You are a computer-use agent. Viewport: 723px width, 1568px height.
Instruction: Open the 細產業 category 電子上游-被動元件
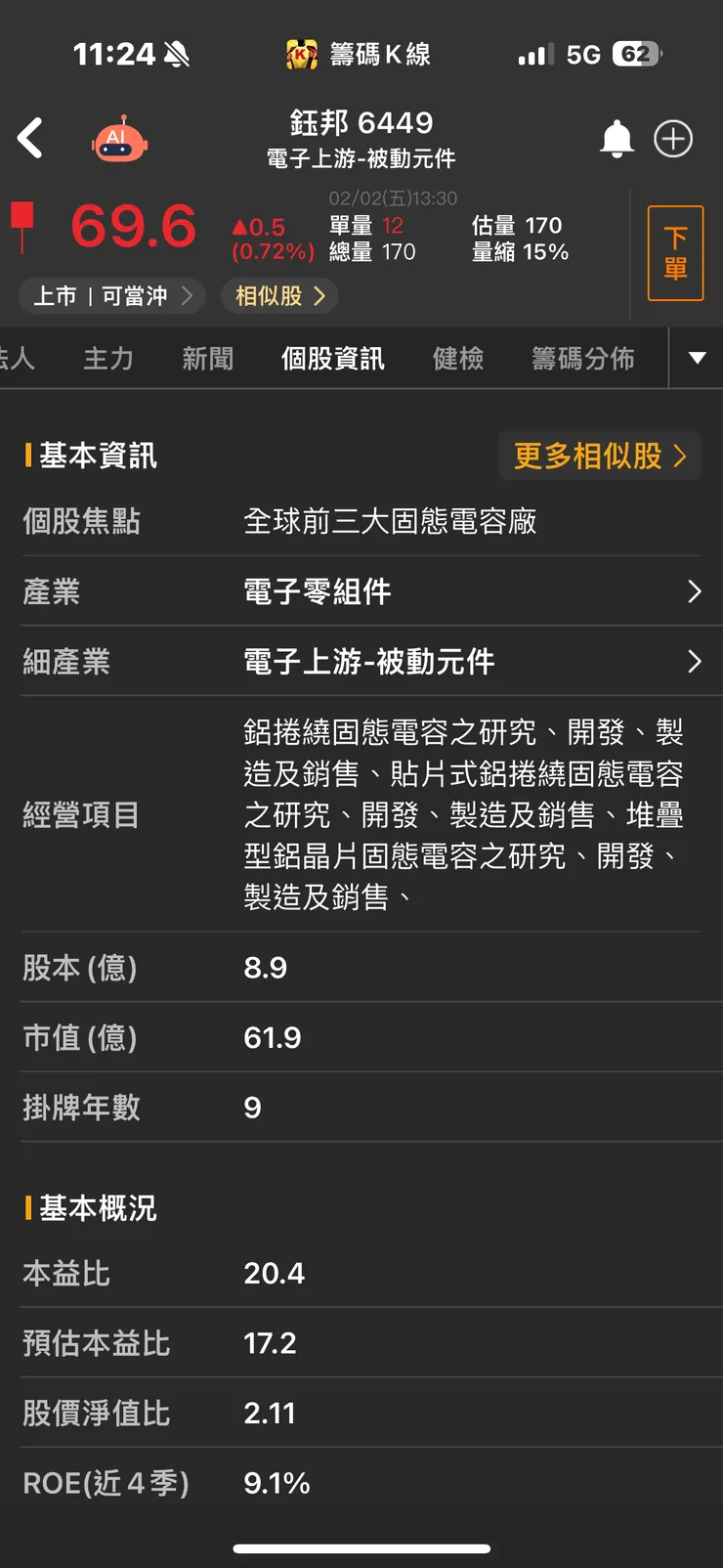tap(469, 662)
